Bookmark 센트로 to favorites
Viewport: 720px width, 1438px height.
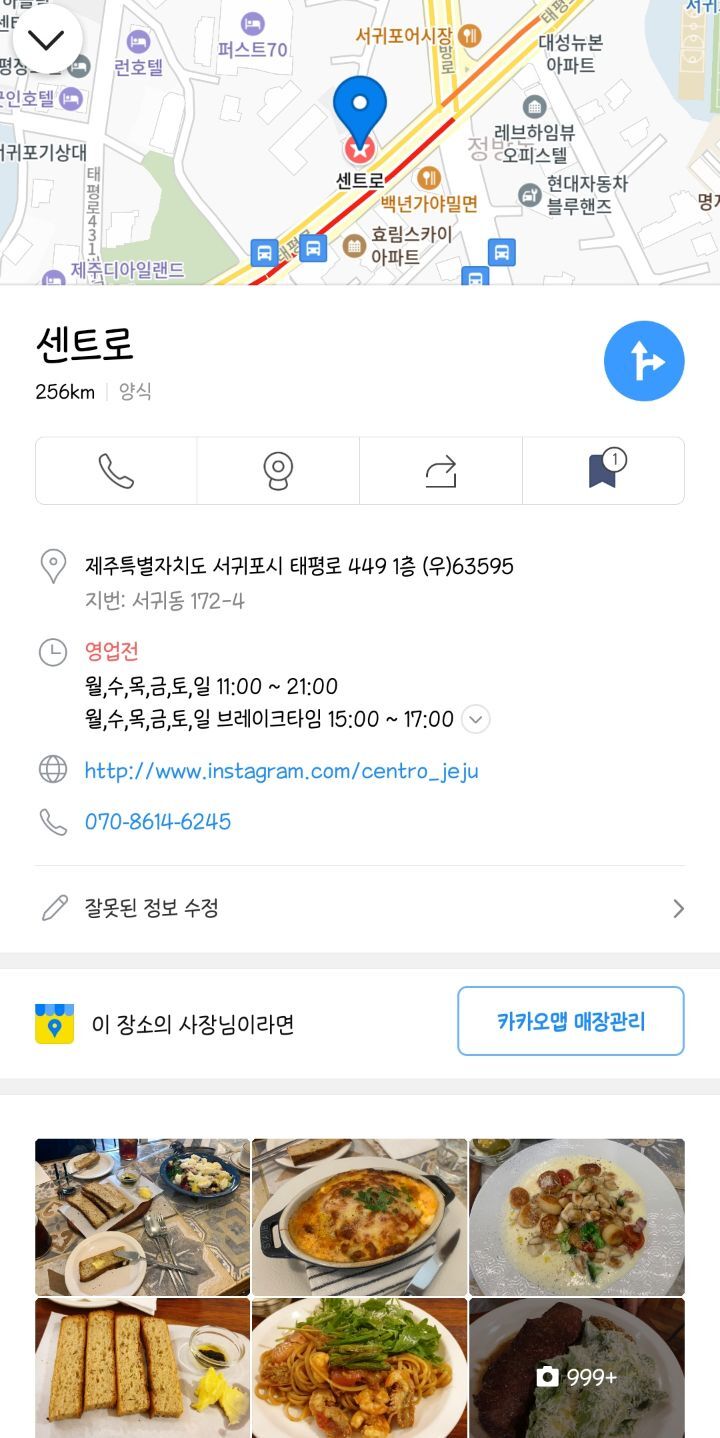click(603, 471)
